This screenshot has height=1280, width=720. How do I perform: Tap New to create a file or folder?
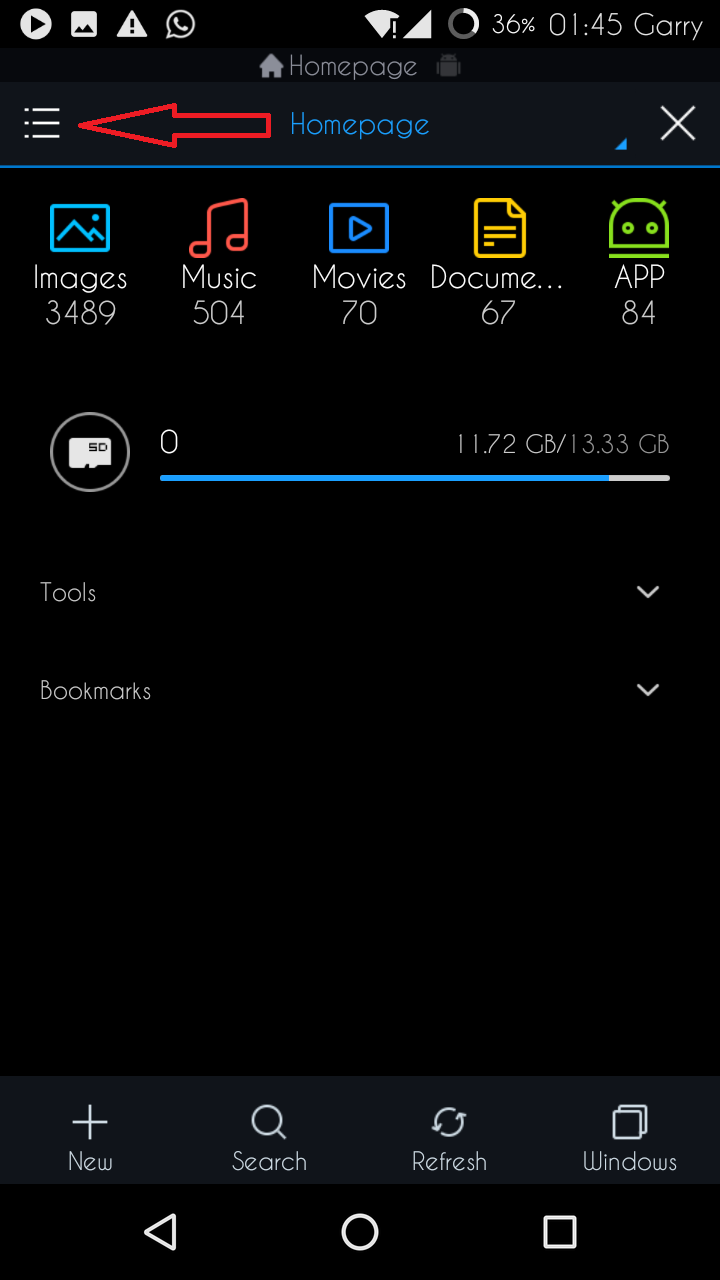tap(89, 1135)
